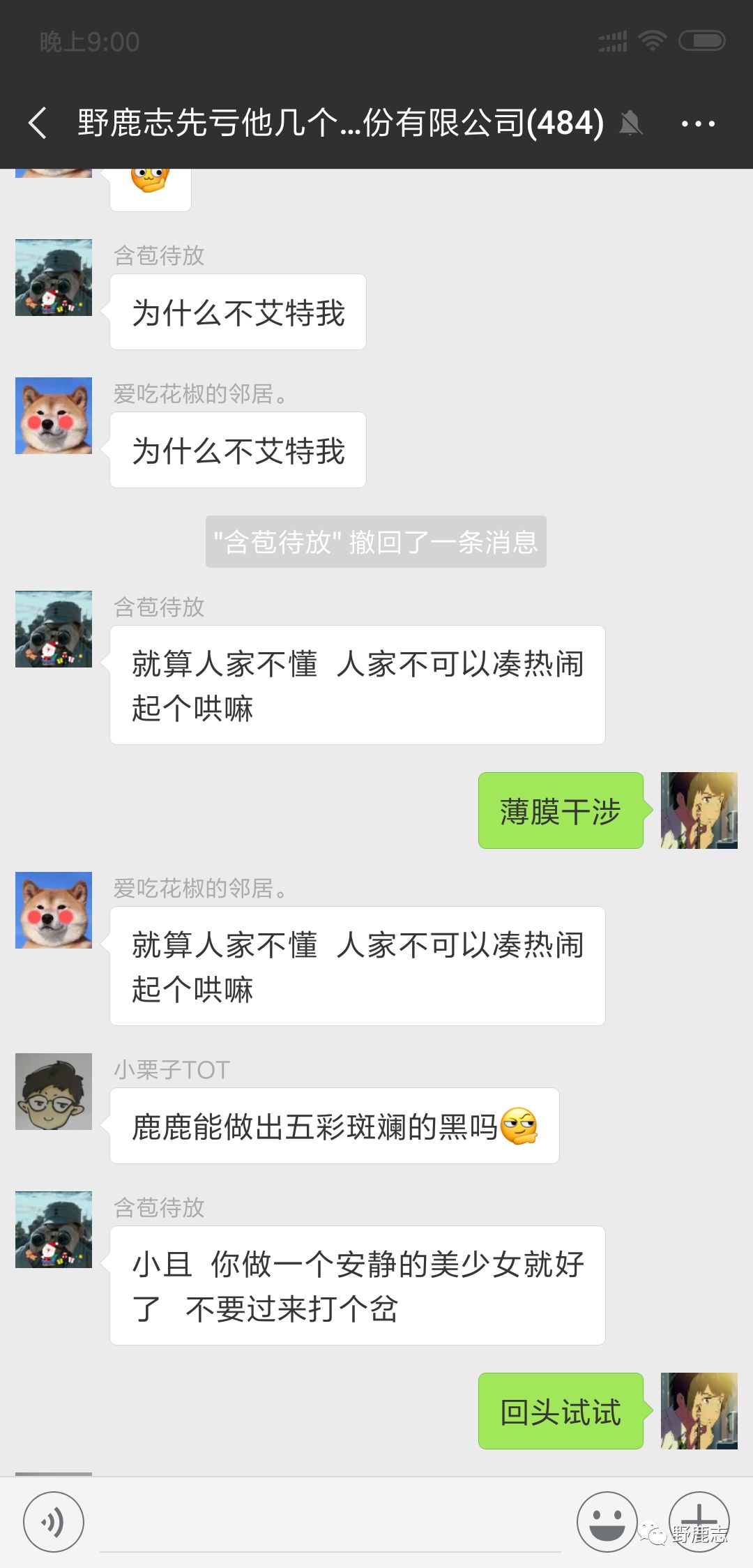Open the emoji sticker panel

[x=607, y=1521]
